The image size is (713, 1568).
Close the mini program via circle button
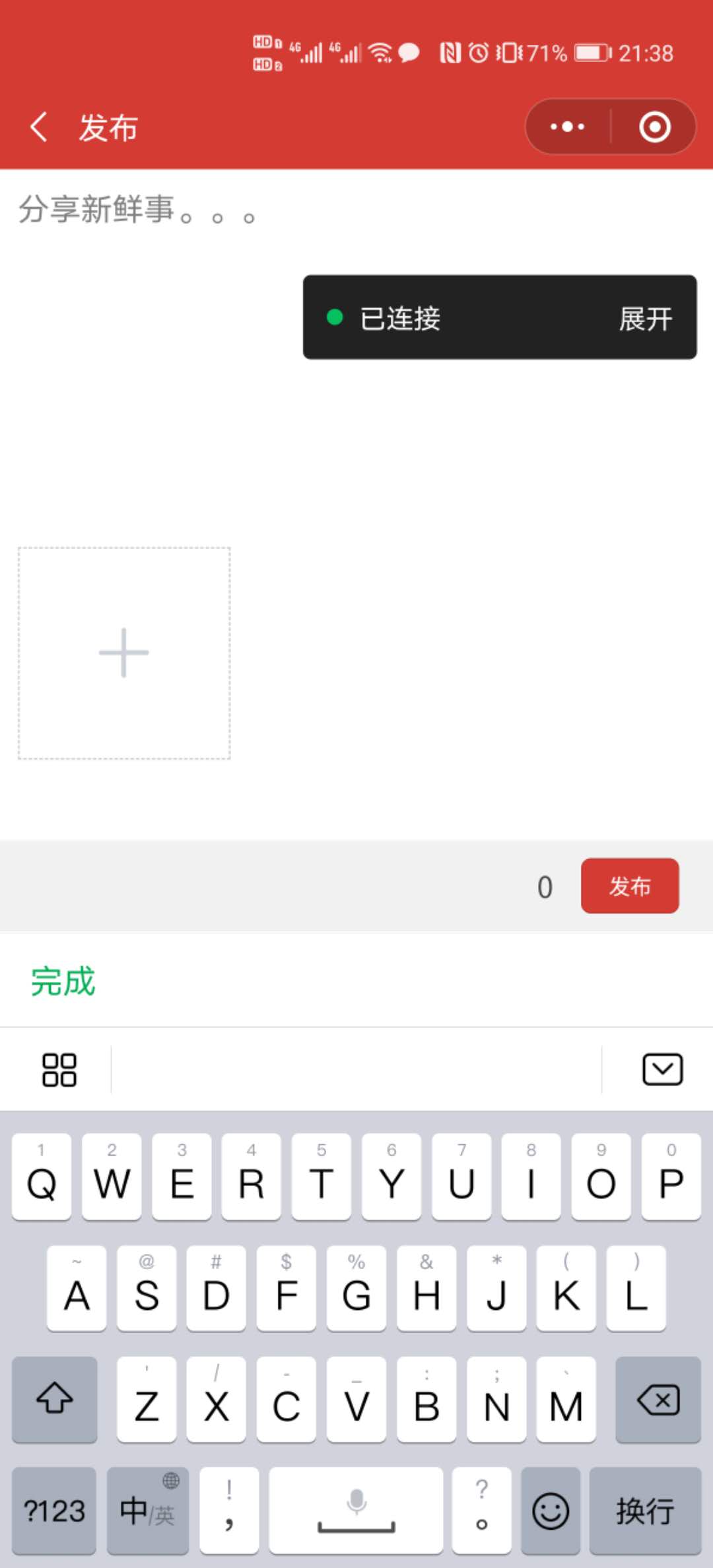[654, 127]
